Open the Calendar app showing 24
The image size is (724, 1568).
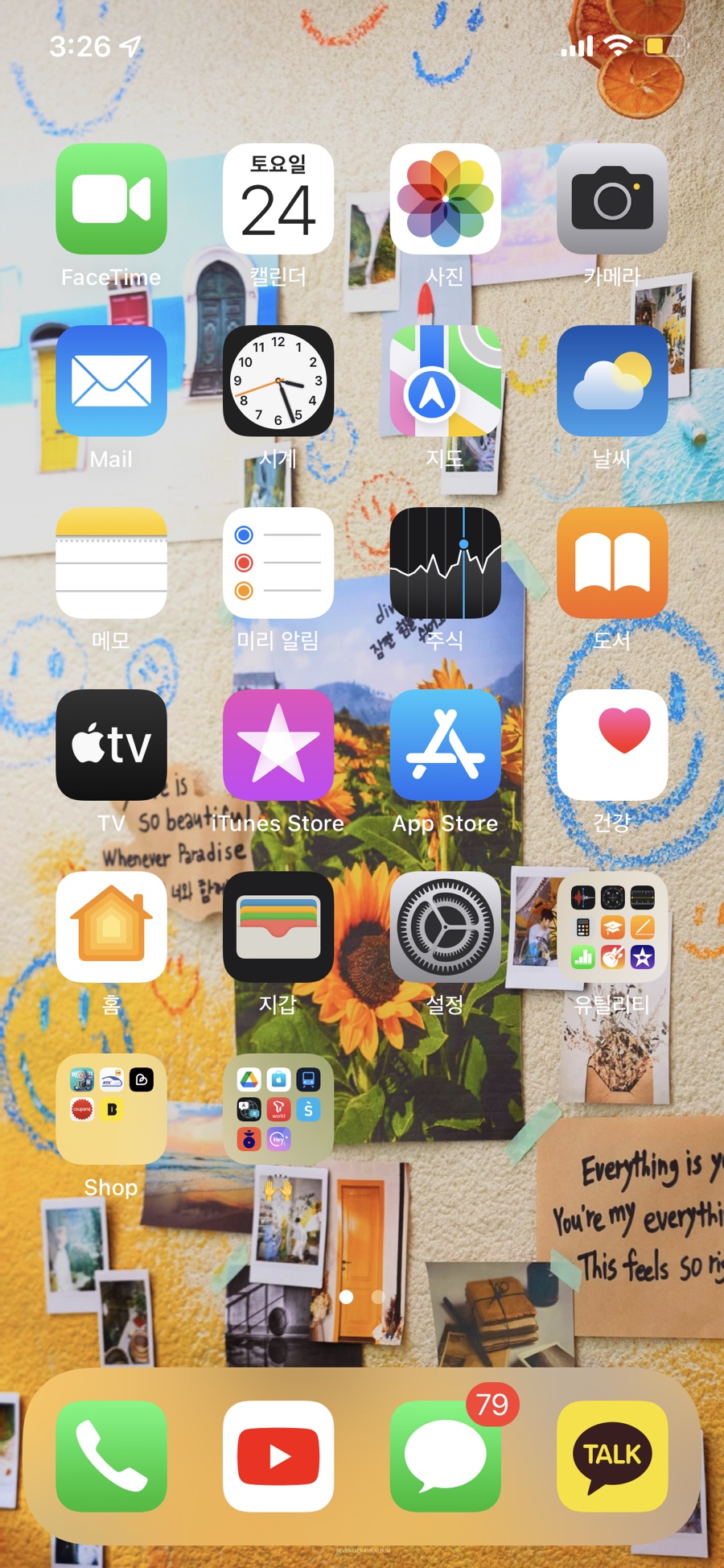278,199
